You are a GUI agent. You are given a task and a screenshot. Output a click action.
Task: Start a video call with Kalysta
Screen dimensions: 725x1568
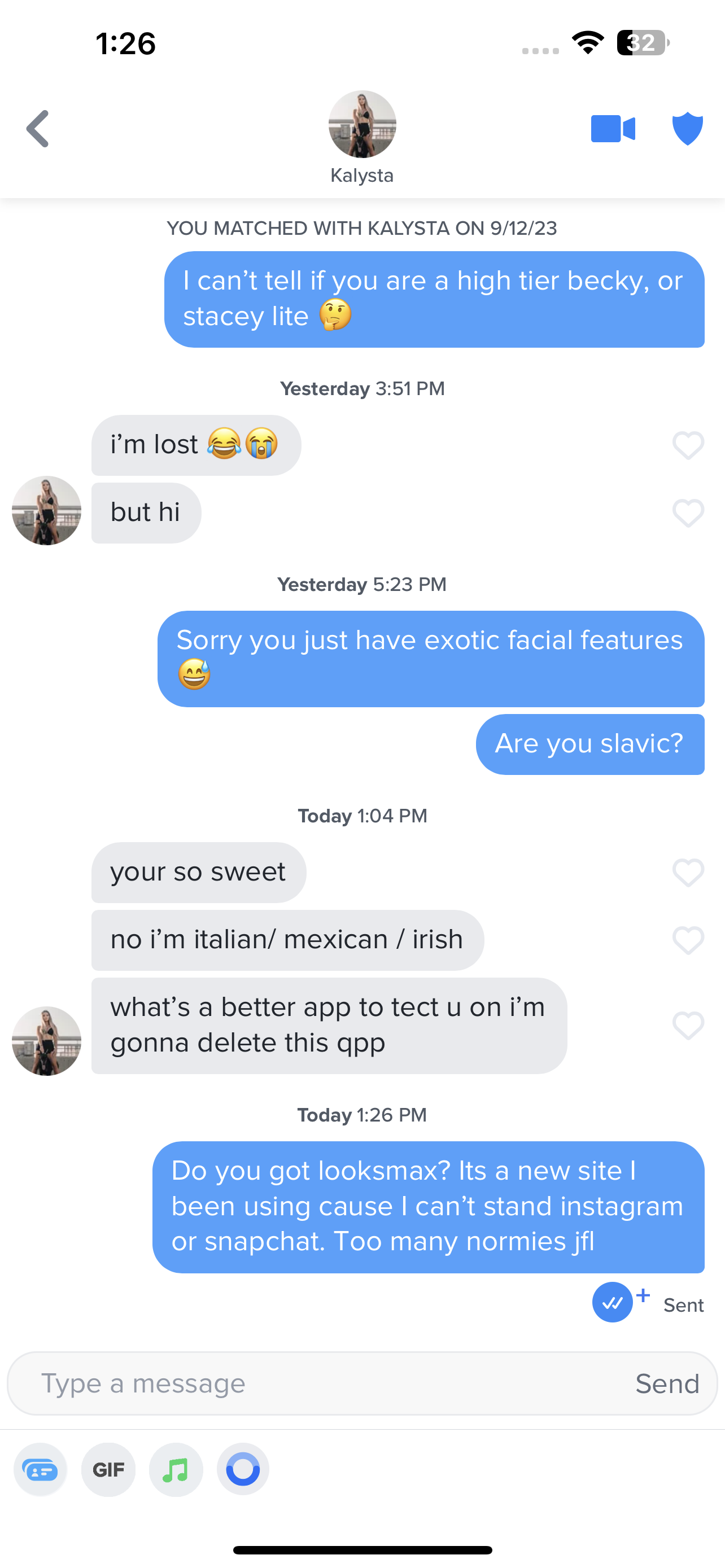(x=613, y=129)
